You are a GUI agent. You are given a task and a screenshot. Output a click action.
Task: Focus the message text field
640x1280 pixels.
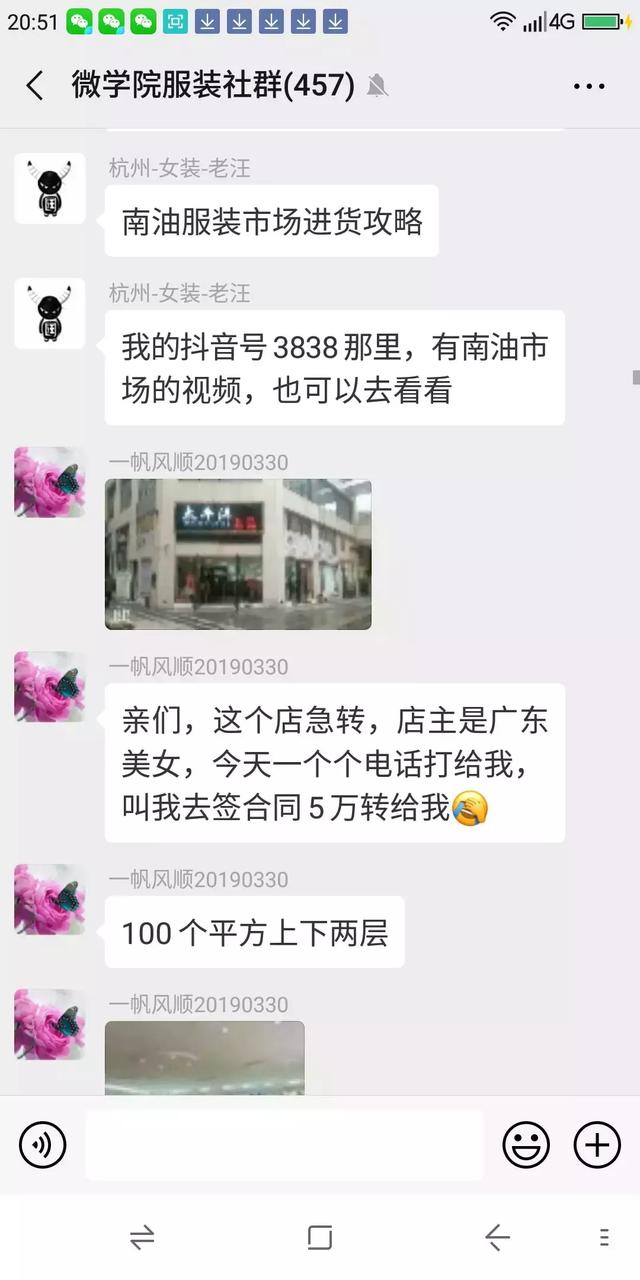284,1145
